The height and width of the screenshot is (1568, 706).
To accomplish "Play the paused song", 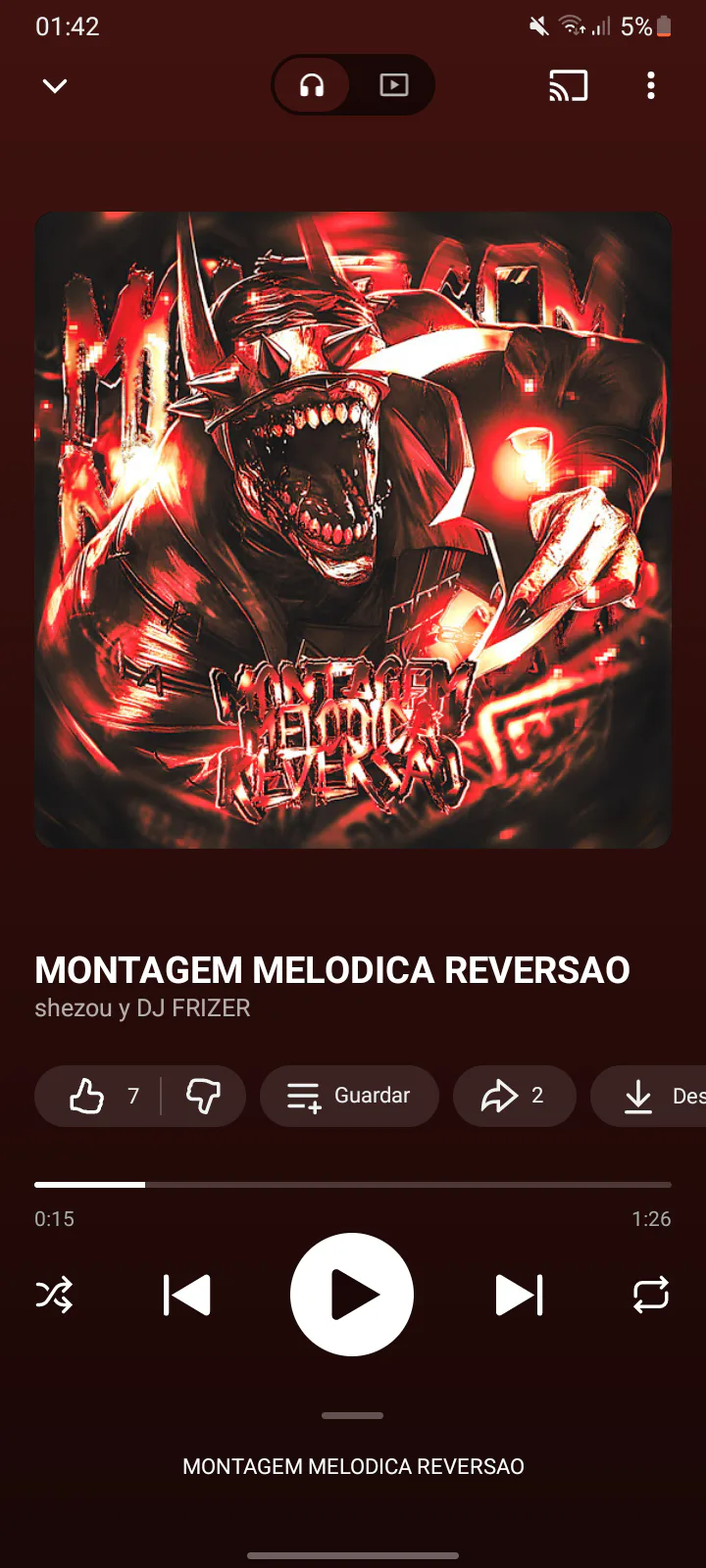I will tap(352, 1295).
